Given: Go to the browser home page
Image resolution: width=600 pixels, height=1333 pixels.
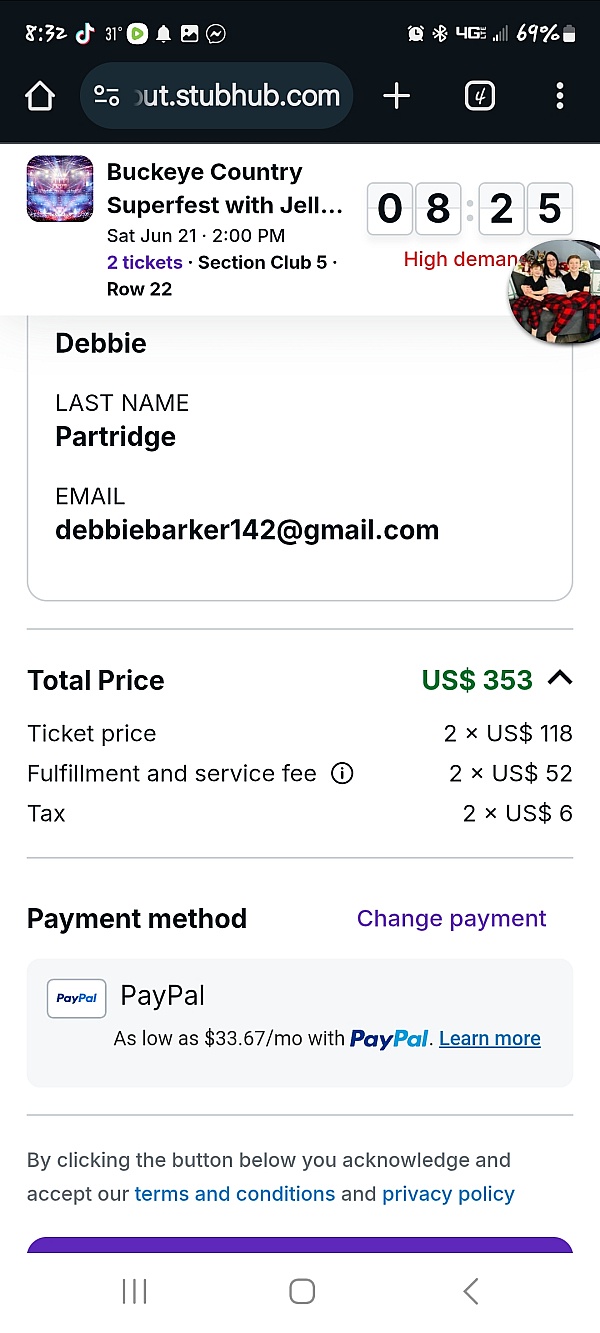Looking at the screenshot, I should tap(40, 96).
